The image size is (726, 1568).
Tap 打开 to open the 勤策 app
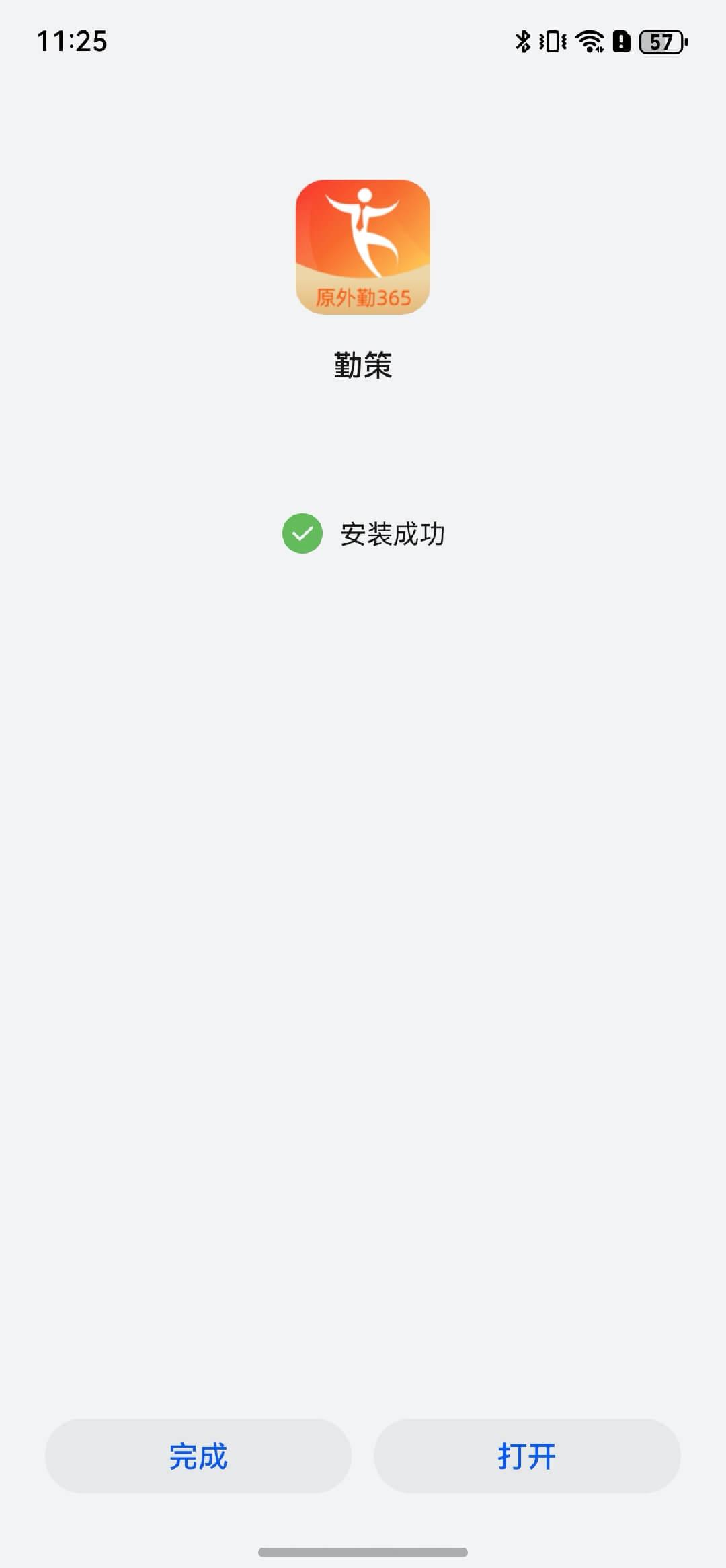(527, 1456)
